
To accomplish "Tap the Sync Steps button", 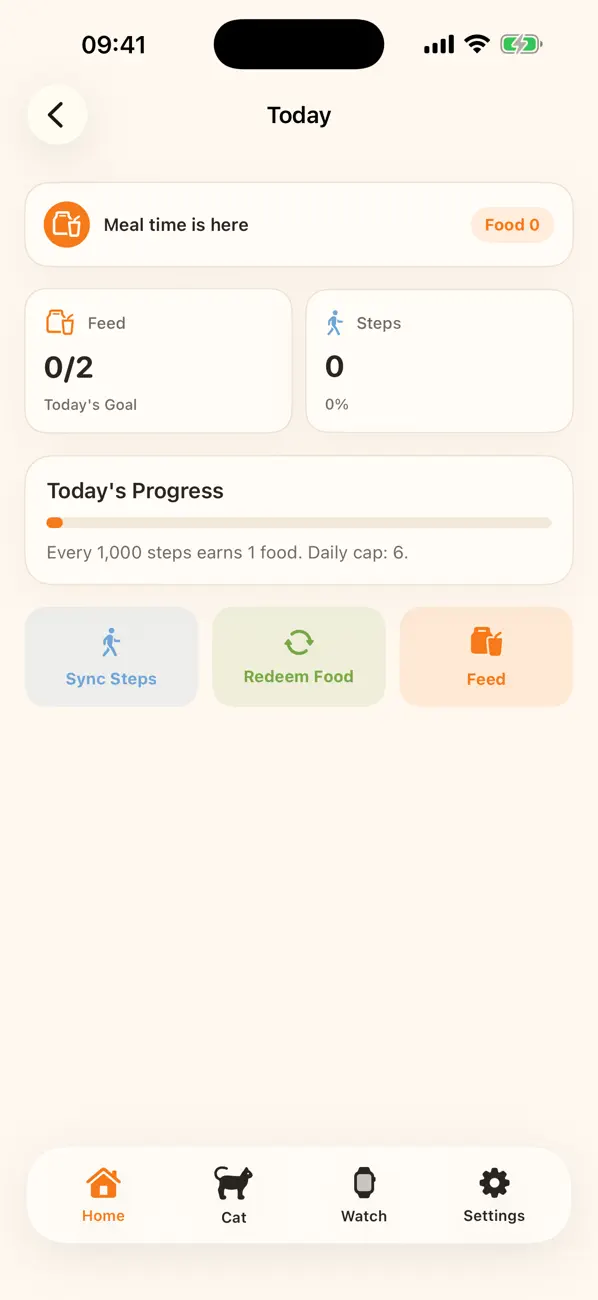I will pos(111,657).
